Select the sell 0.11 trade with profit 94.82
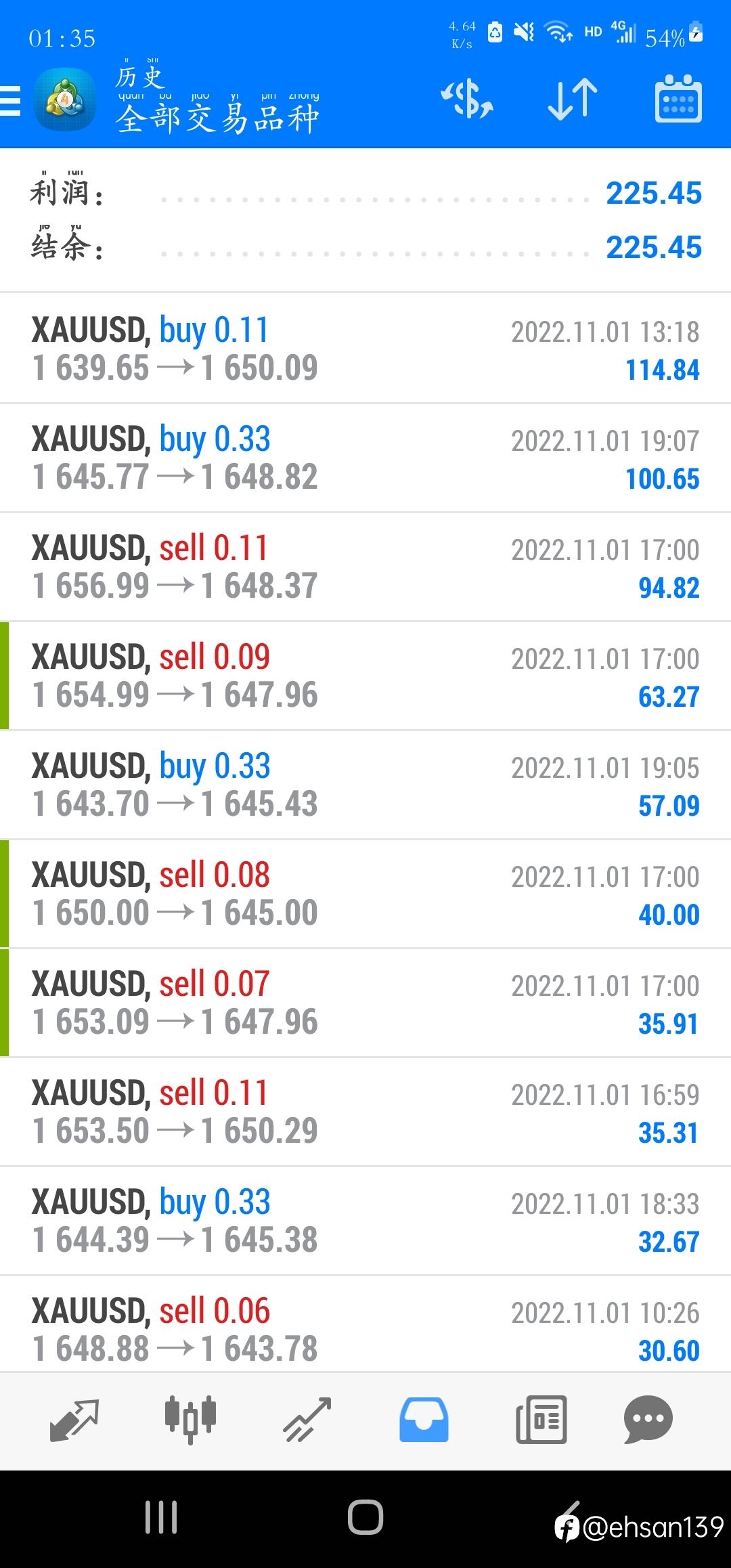This screenshot has height=1568, width=731. coord(365,567)
